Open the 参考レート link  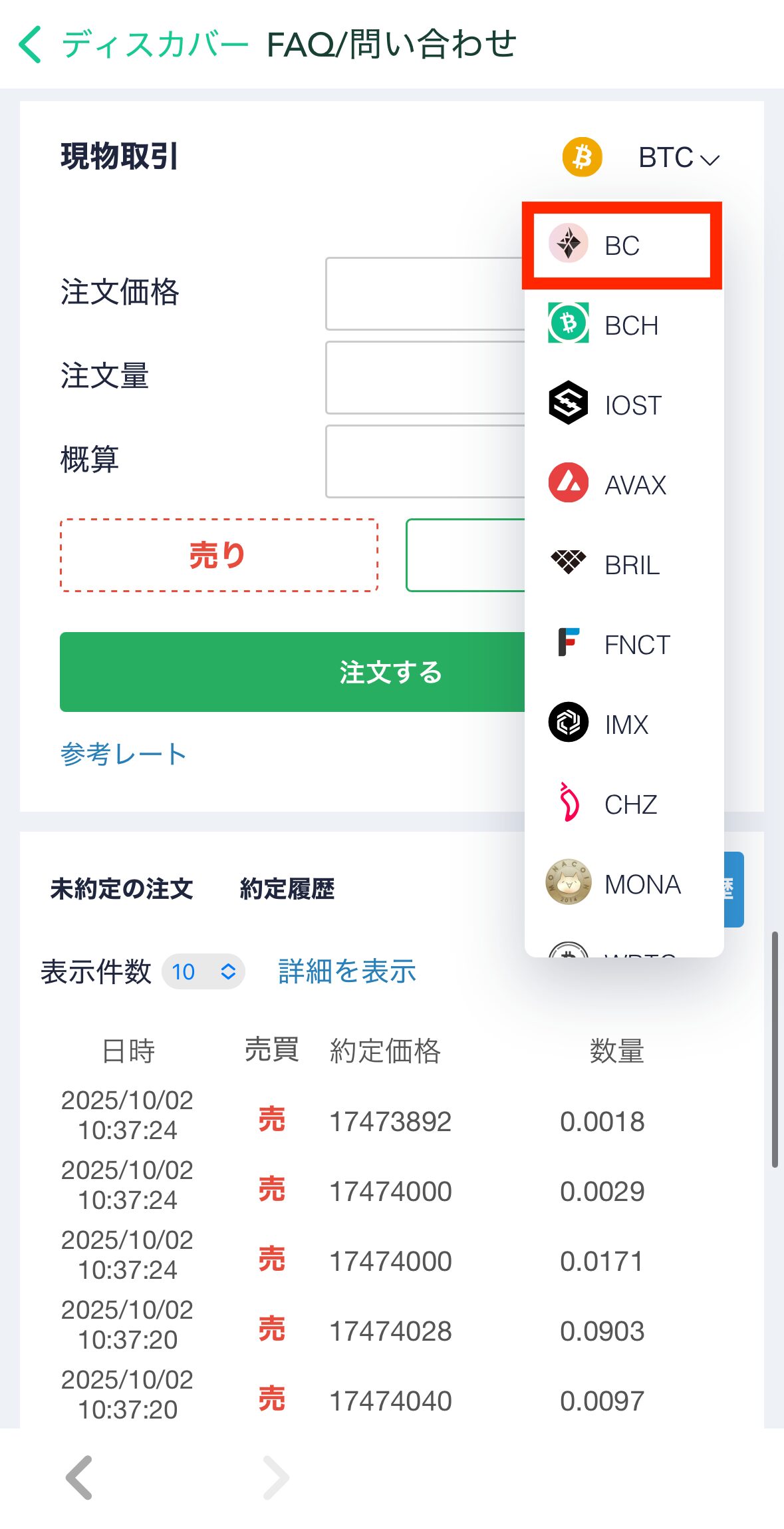123,755
